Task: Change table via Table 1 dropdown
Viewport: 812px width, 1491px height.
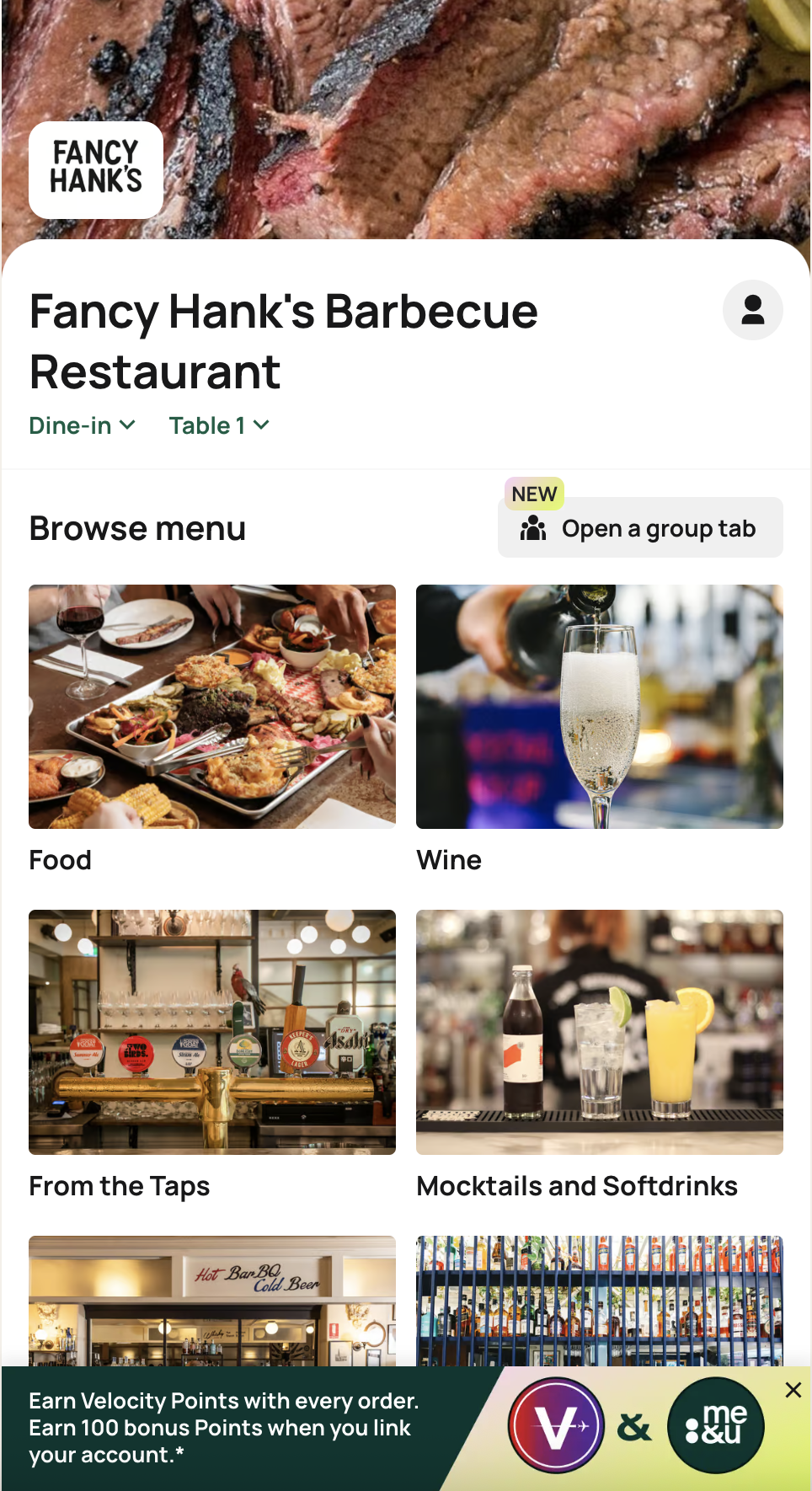Action: coord(218,425)
